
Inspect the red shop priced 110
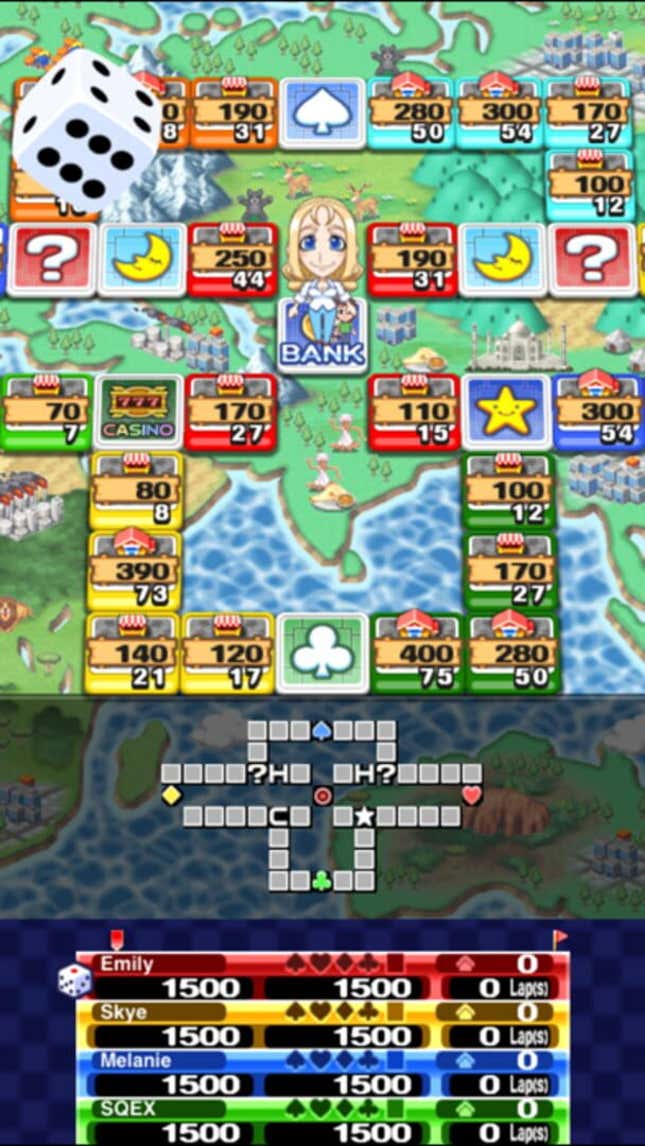(x=414, y=412)
